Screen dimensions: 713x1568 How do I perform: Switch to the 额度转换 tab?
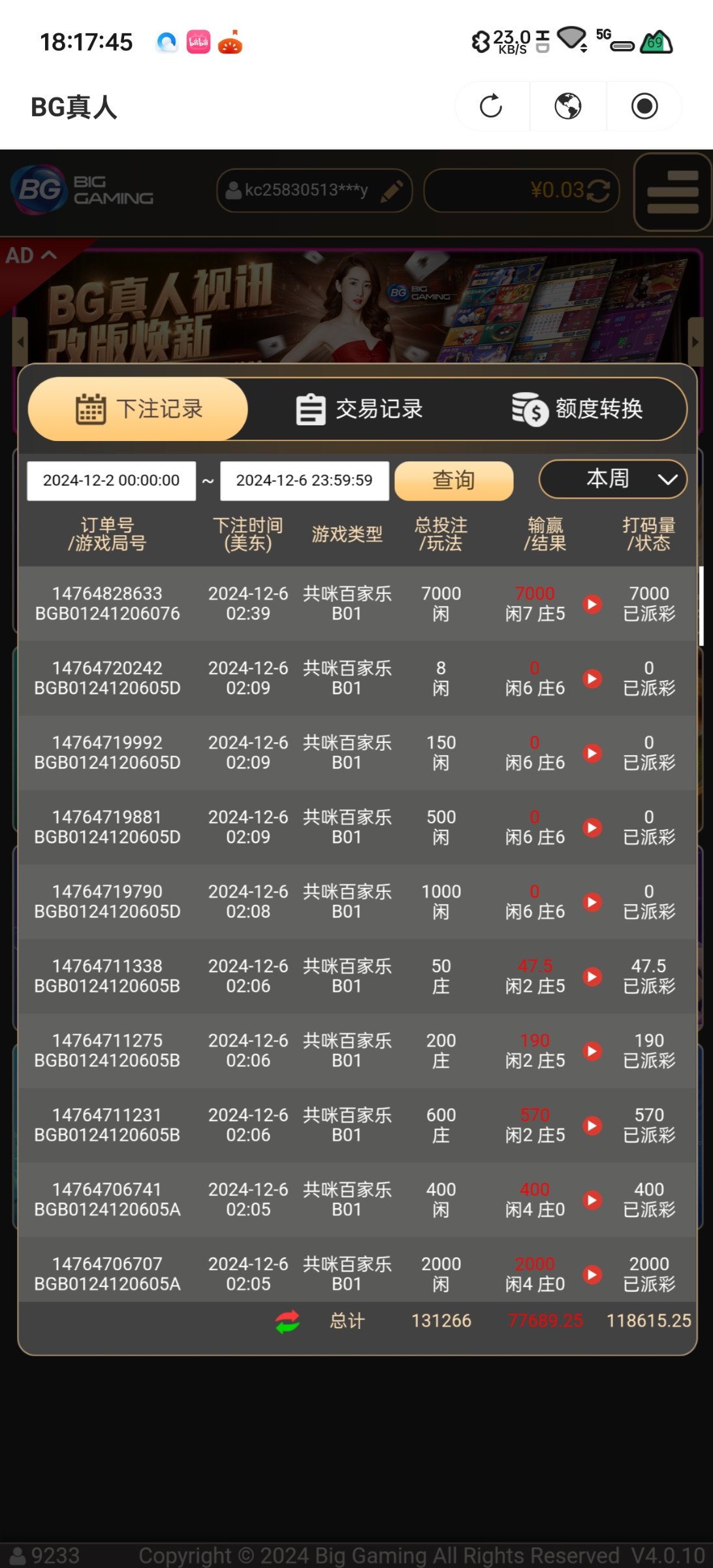coord(577,409)
